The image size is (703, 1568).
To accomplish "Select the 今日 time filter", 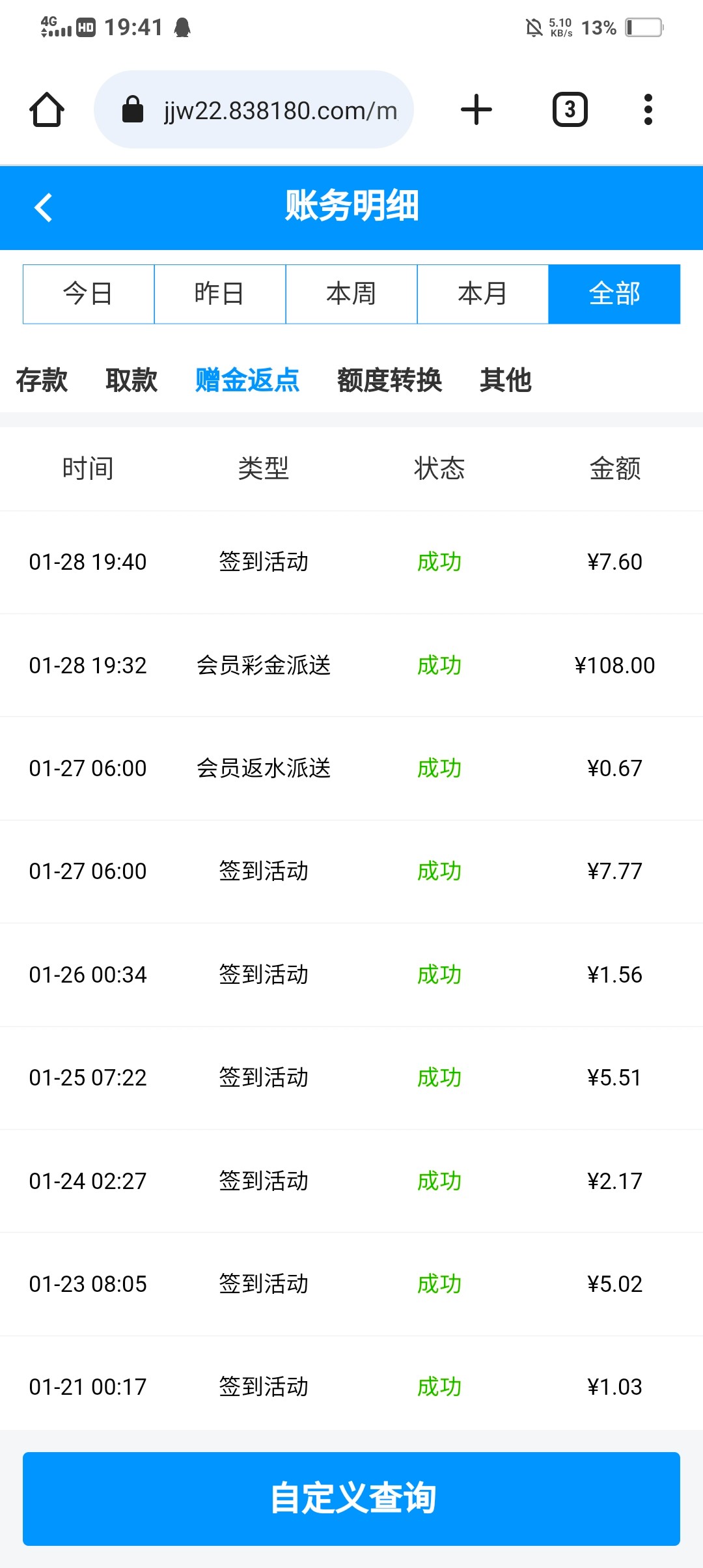I will (x=89, y=294).
